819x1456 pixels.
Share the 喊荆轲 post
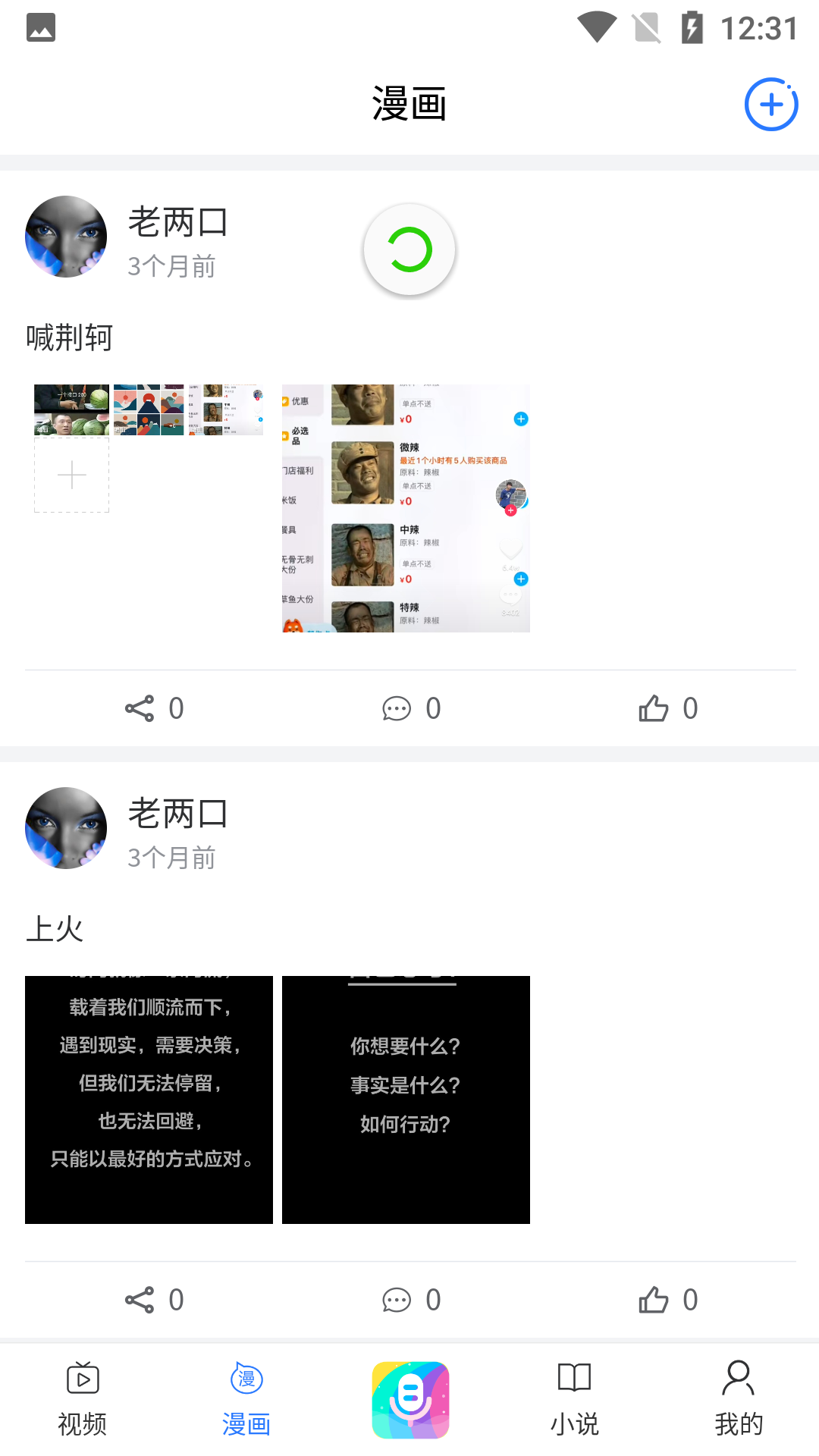154,708
